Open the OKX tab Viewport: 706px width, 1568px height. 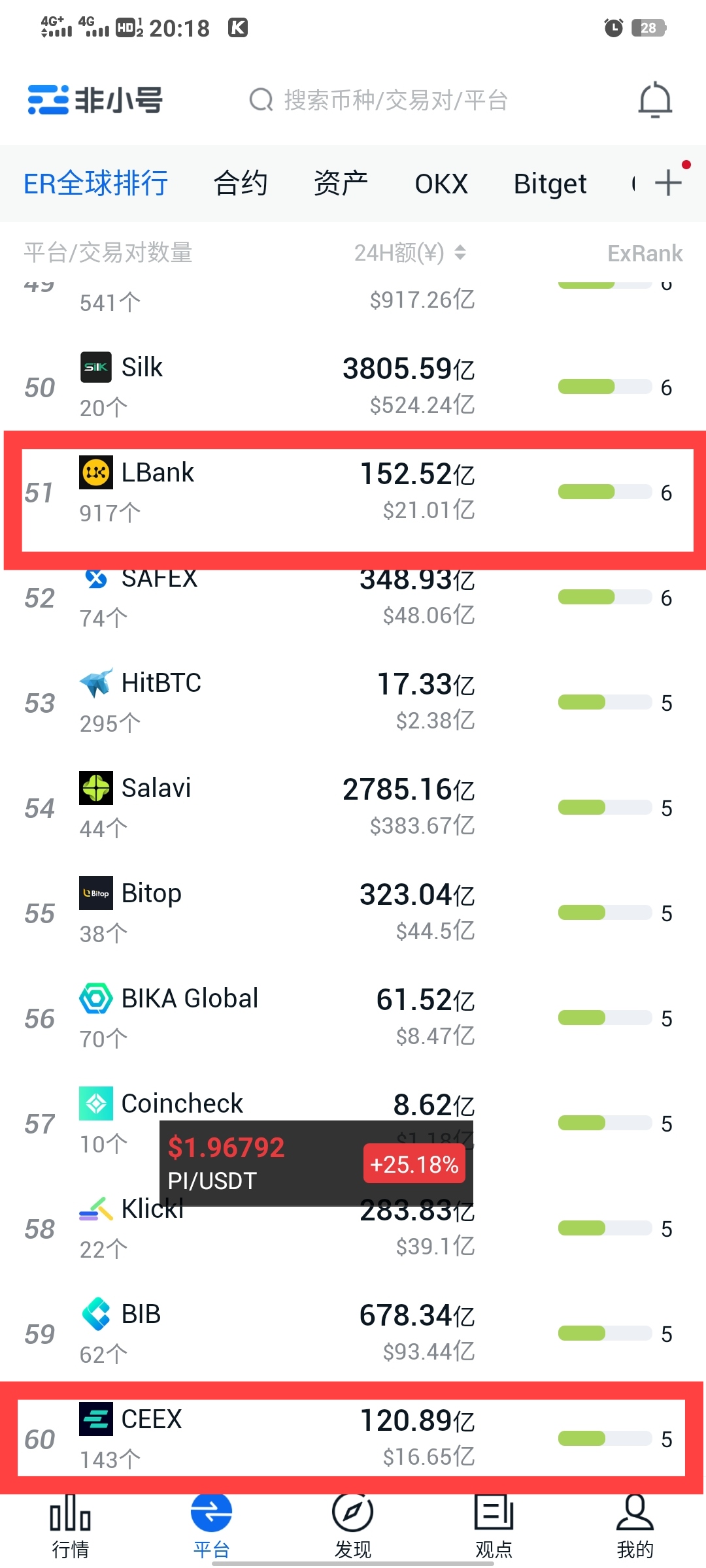(441, 184)
